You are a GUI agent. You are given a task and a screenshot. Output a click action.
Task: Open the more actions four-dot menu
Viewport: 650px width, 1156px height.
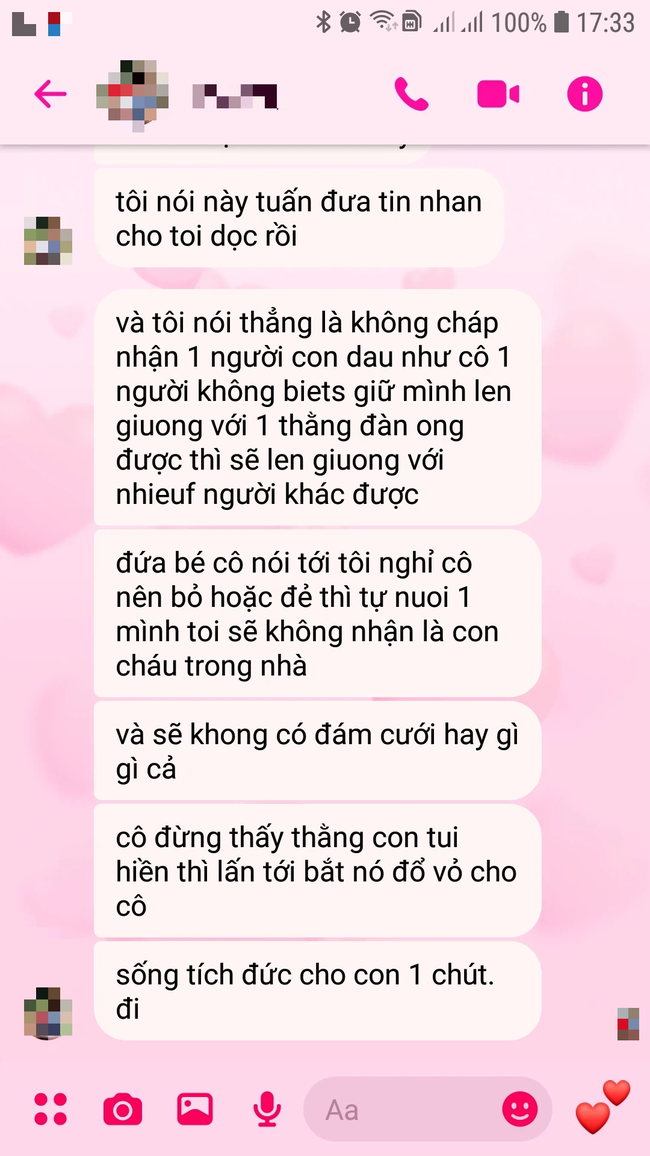pyautogui.click(x=50, y=1109)
